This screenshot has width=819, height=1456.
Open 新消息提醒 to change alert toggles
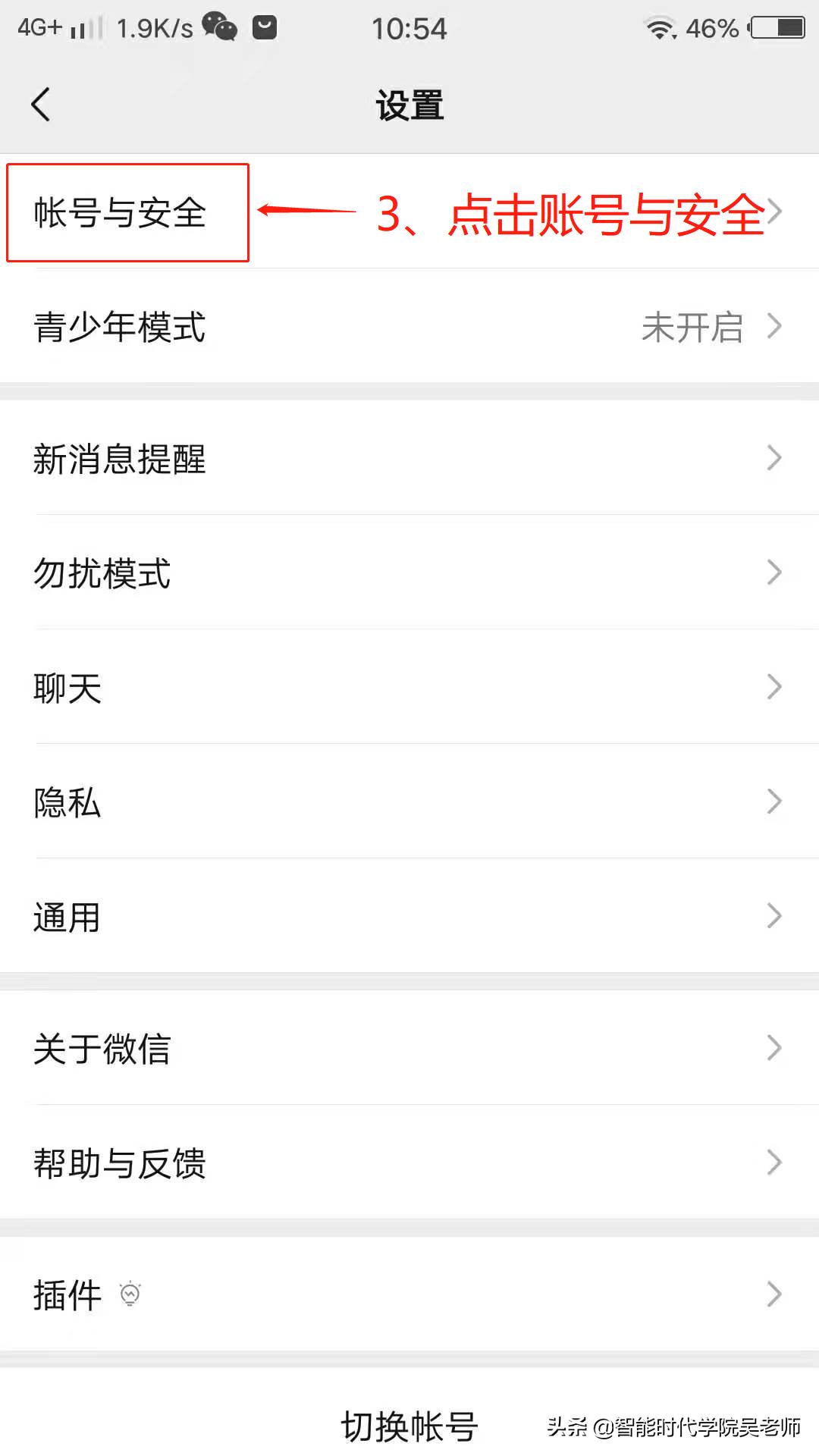pos(303,460)
